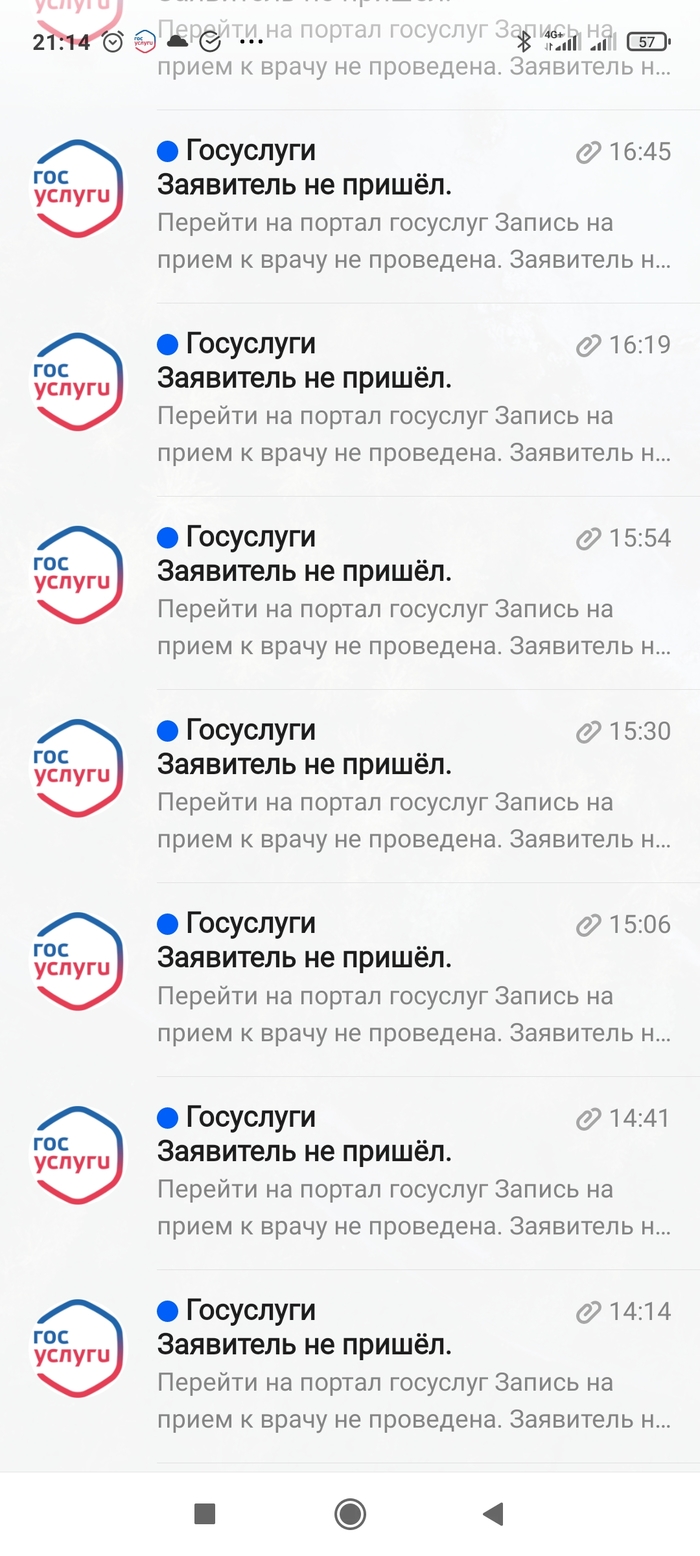
Task: View the 14:14 Госуслуги email
Action: click(400, 1364)
